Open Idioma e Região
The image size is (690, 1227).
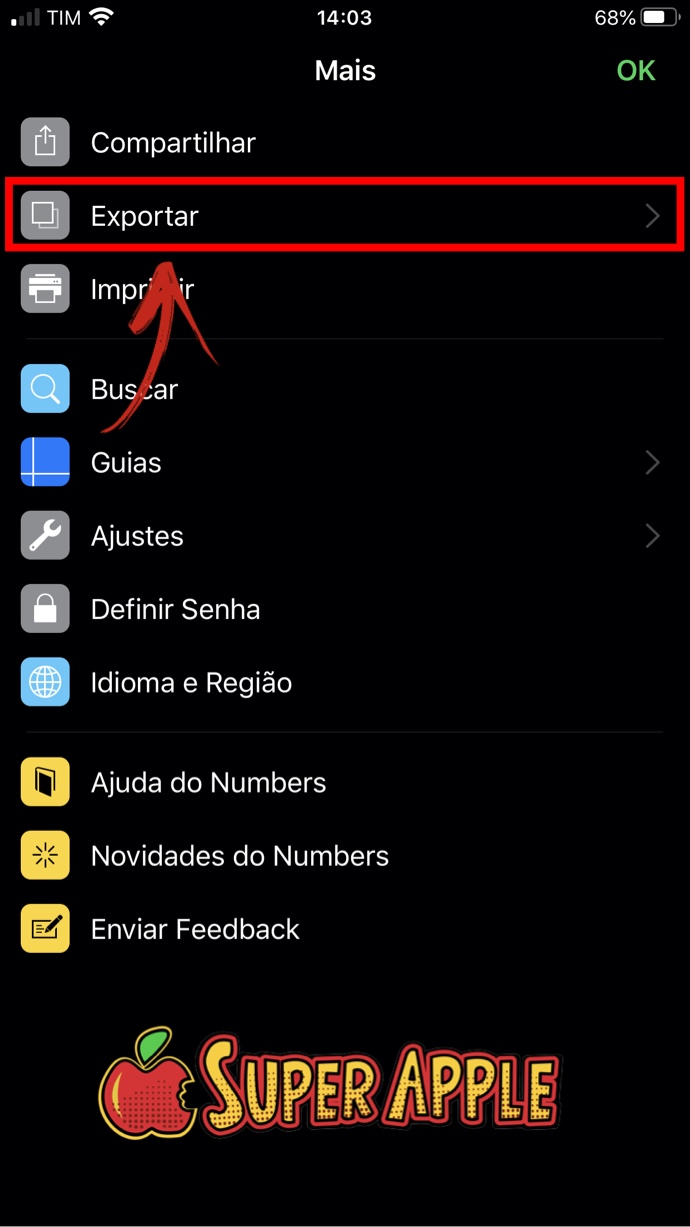tap(191, 683)
